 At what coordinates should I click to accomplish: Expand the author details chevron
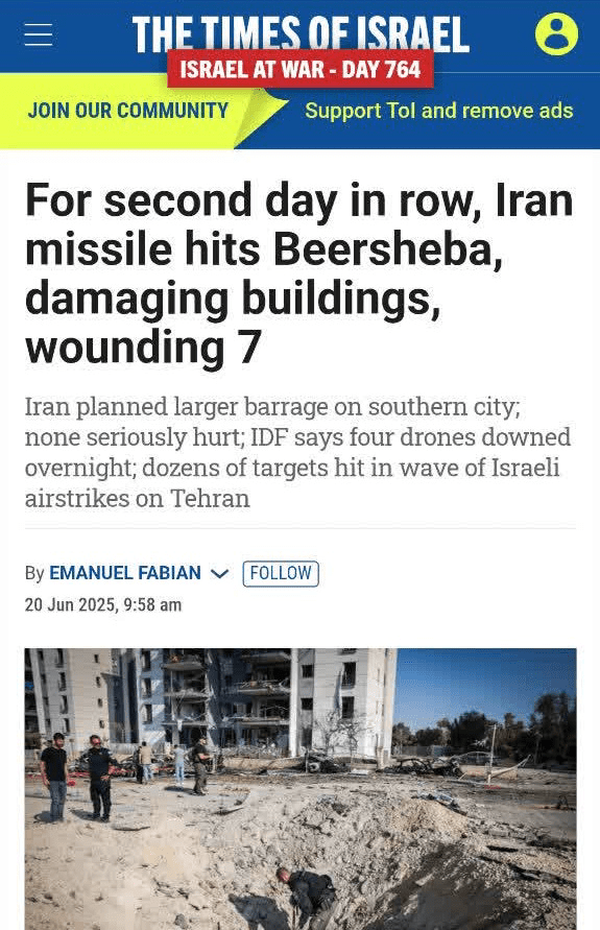coord(221,574)
